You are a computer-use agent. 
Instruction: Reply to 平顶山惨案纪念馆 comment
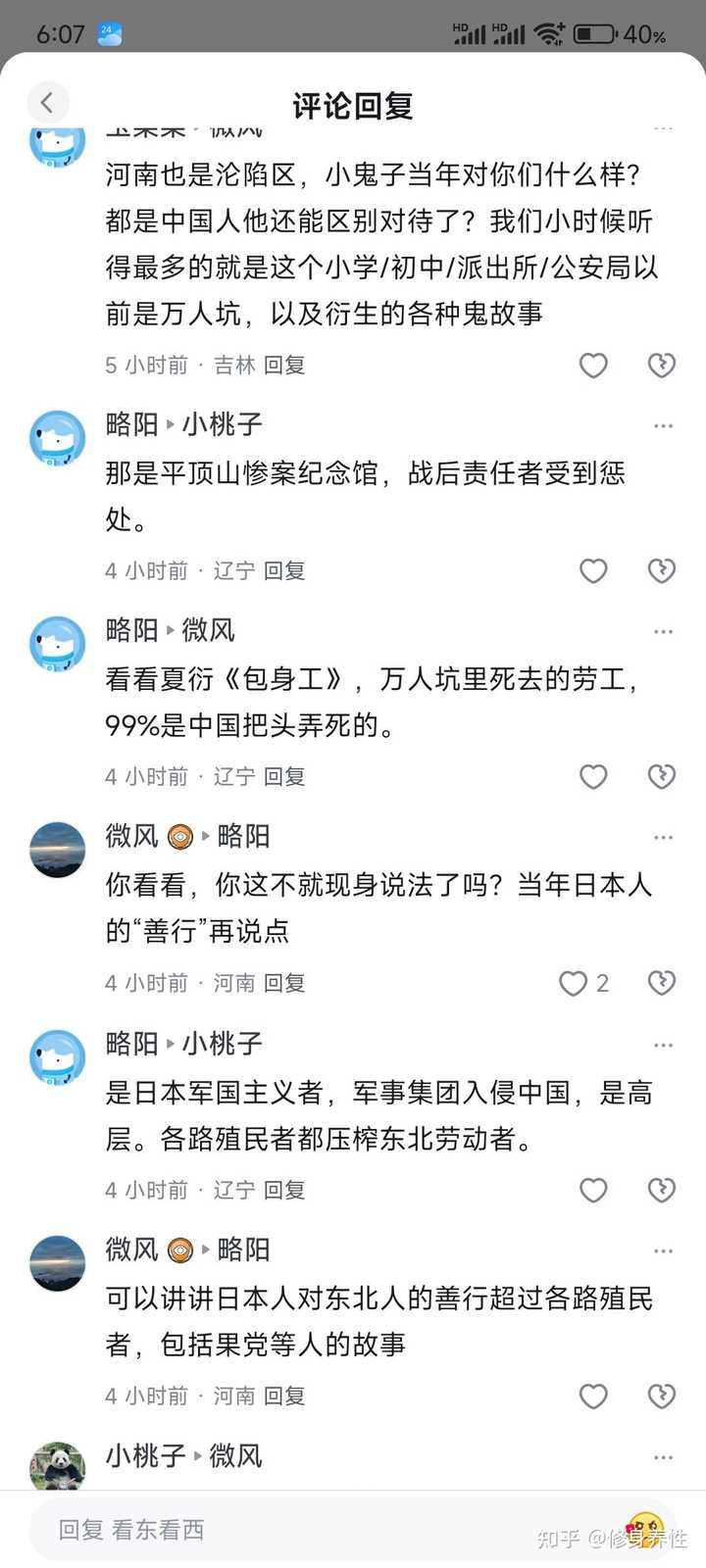(284, 570)
